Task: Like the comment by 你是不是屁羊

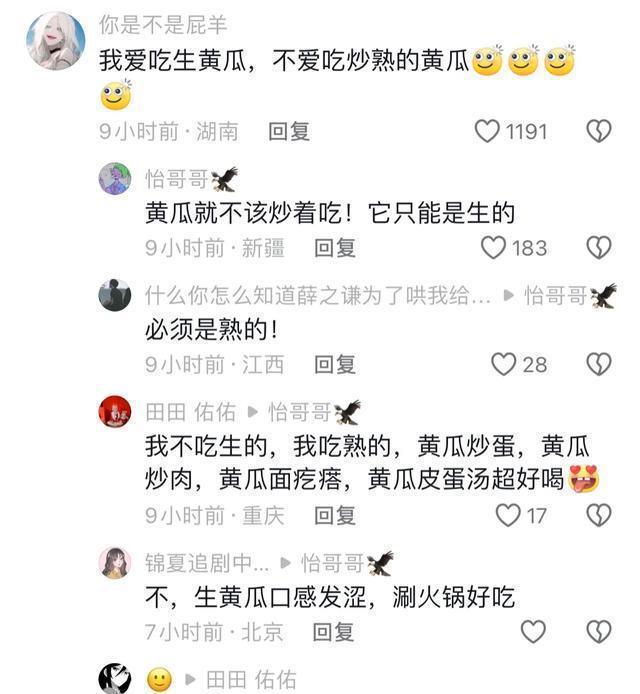Action: [487, 131]
